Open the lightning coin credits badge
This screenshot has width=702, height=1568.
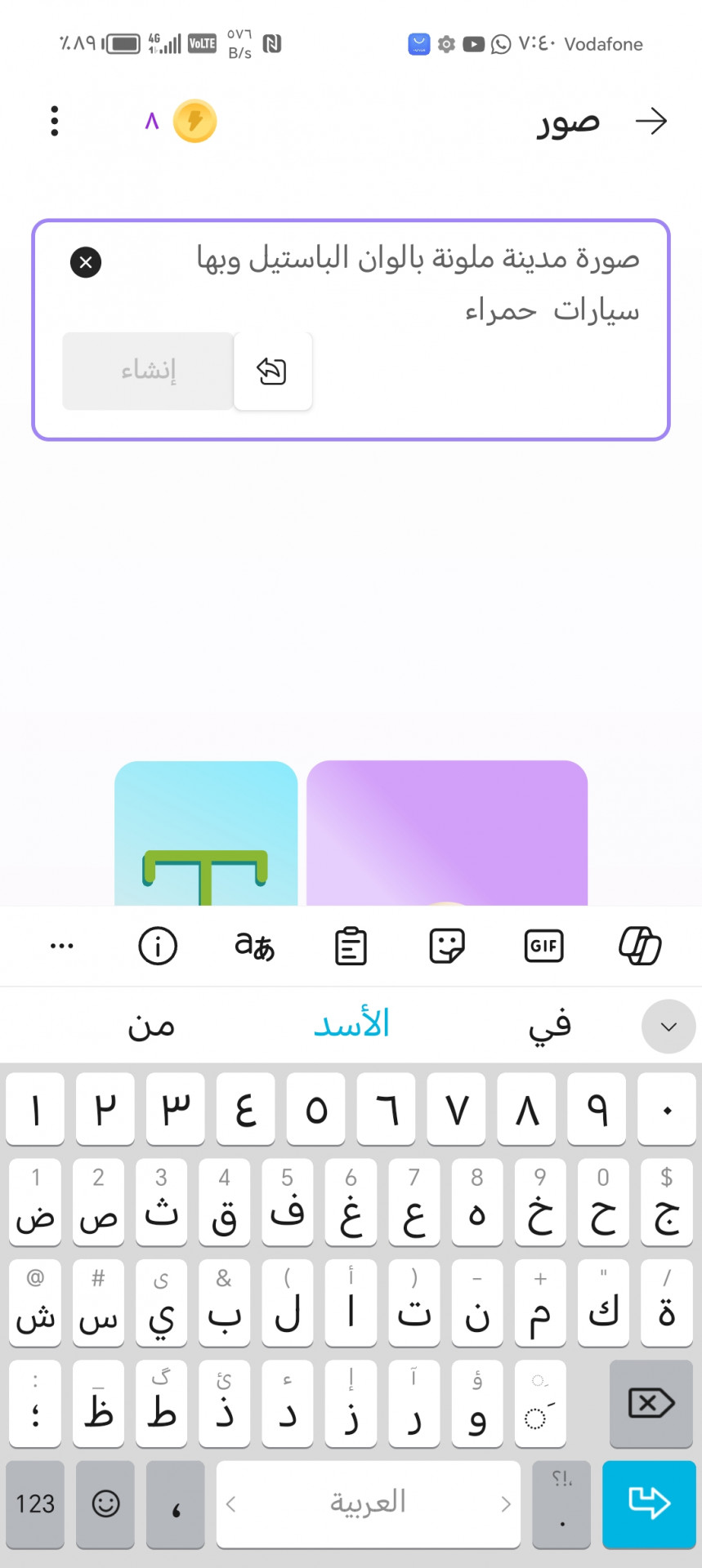pyautogui.click(x=195, y=122)
